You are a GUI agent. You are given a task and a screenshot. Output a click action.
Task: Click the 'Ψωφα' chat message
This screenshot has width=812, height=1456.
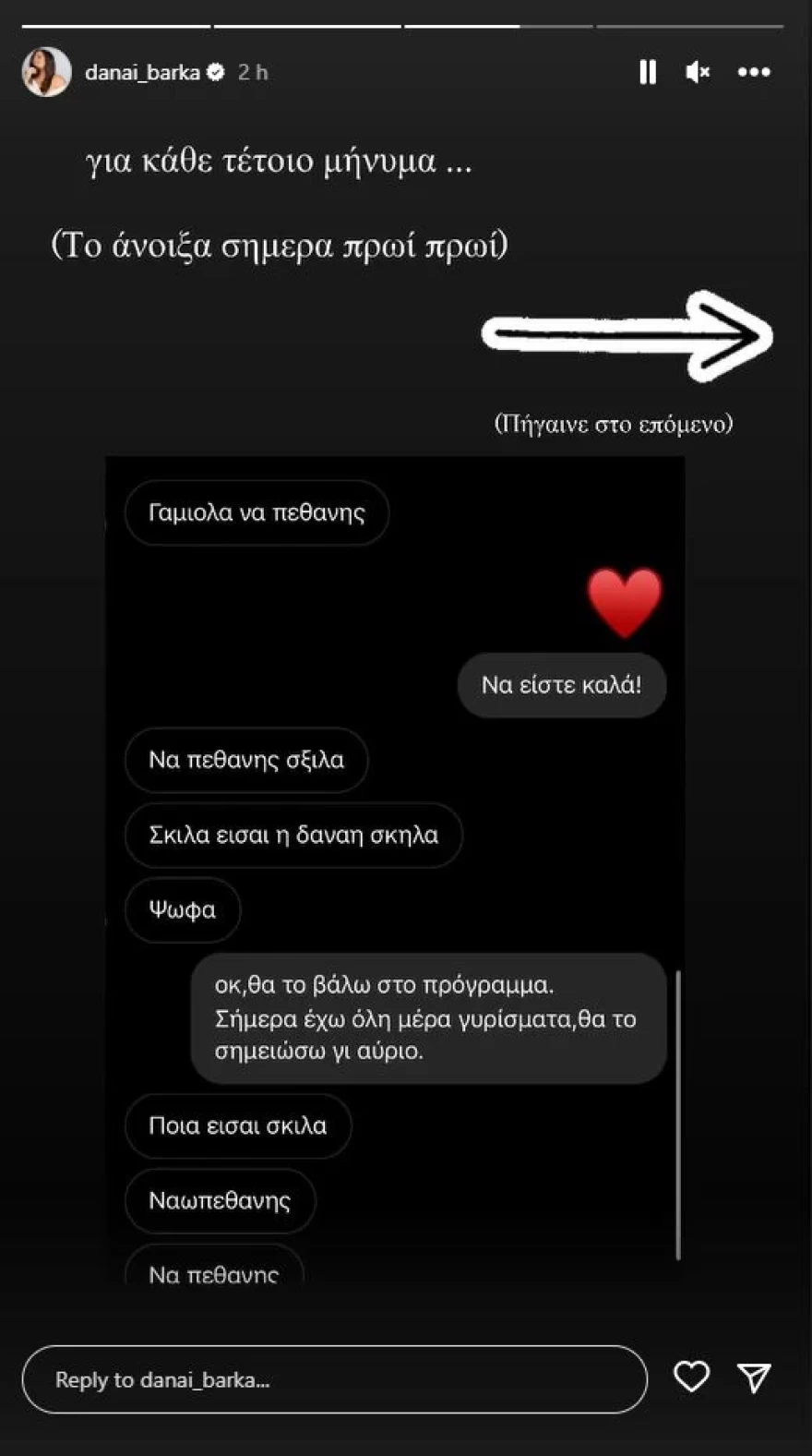[182, 909]
